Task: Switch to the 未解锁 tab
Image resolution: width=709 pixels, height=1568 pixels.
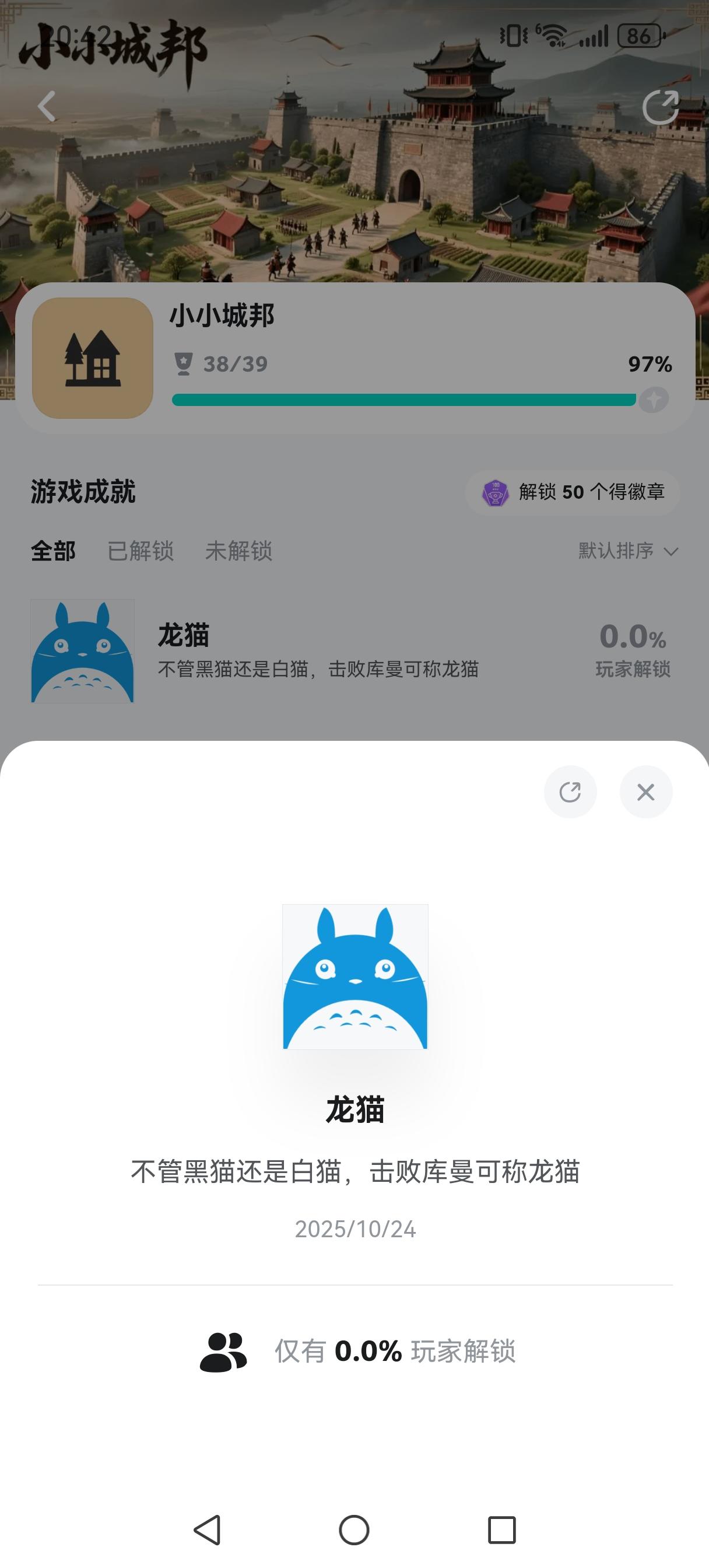Action: [238, 551]
